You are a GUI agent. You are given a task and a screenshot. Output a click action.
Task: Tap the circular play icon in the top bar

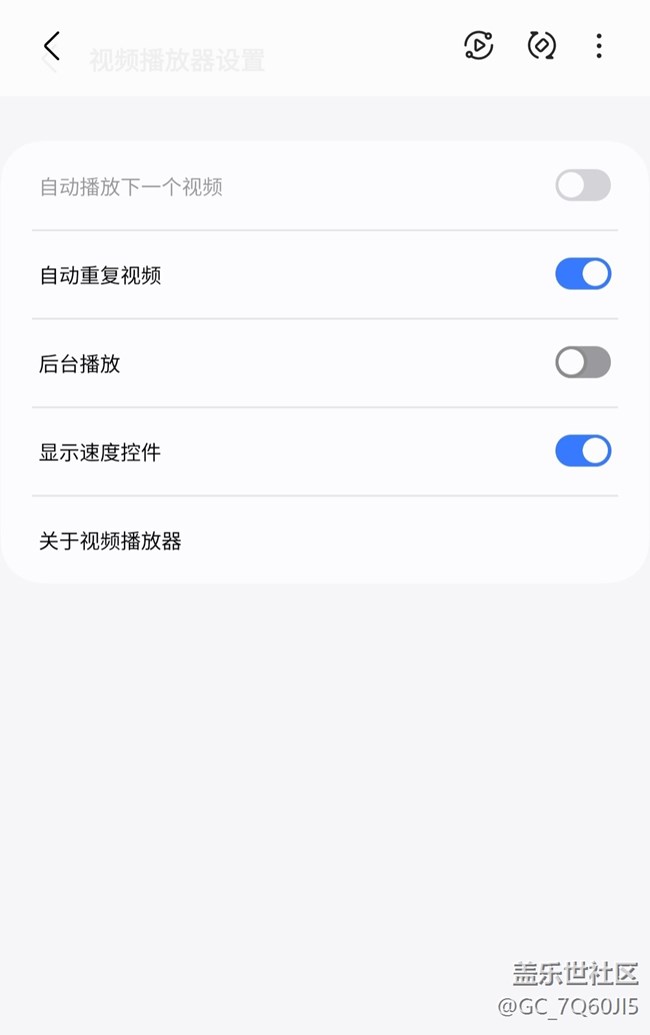[479, 46]
